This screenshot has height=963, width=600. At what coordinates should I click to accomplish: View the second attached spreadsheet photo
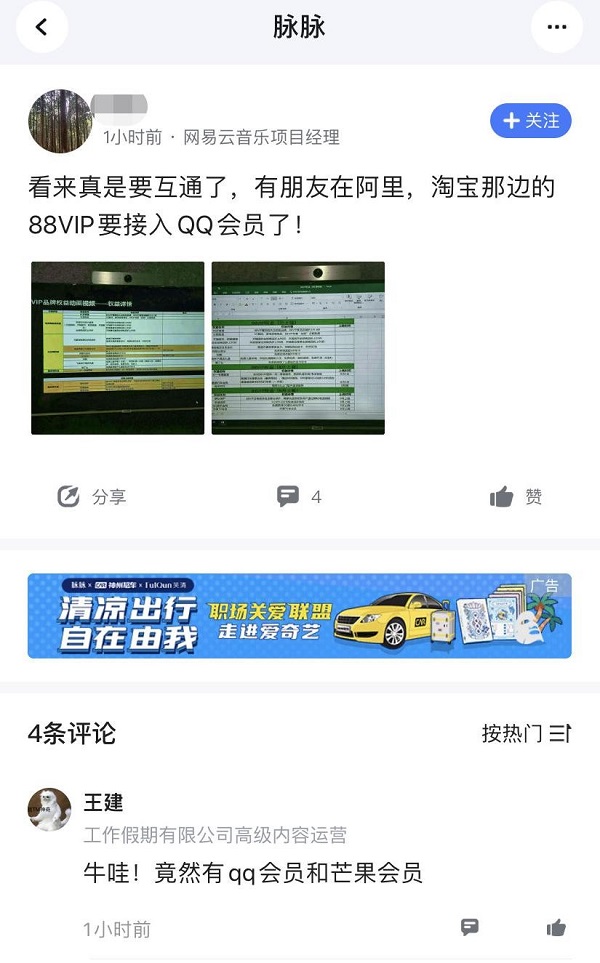298,348
